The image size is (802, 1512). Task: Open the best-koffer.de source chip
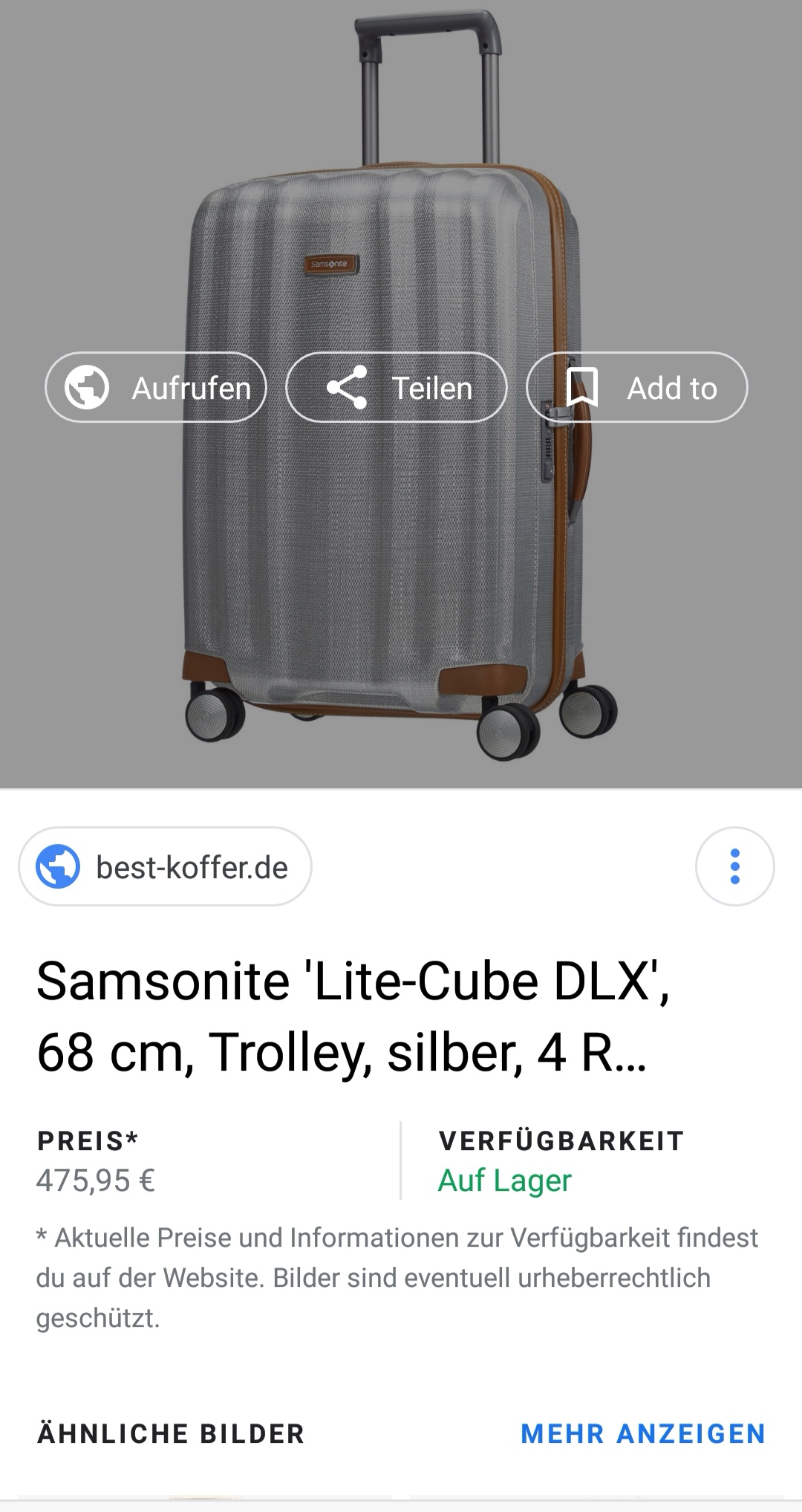[165, 866]
